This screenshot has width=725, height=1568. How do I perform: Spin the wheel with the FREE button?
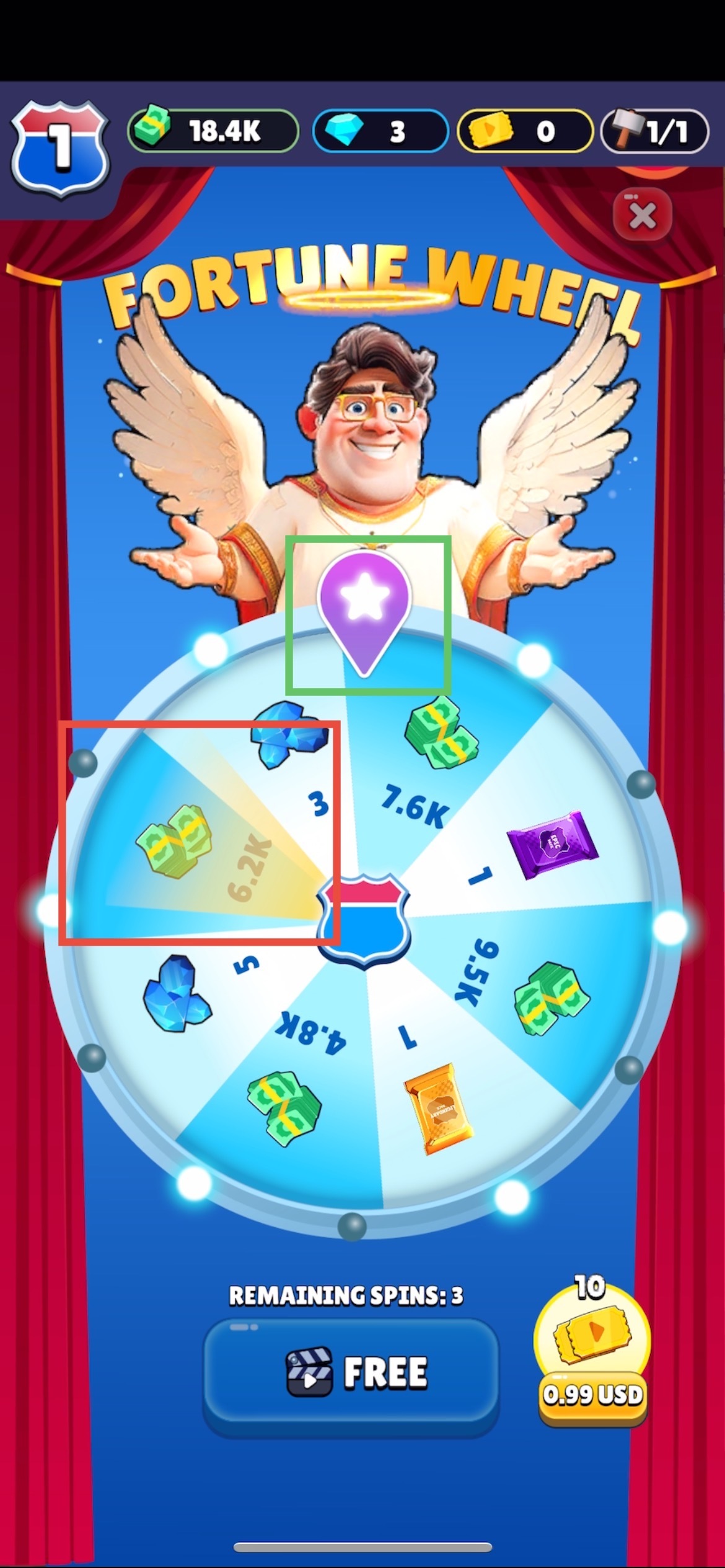tap(351, 1372)
